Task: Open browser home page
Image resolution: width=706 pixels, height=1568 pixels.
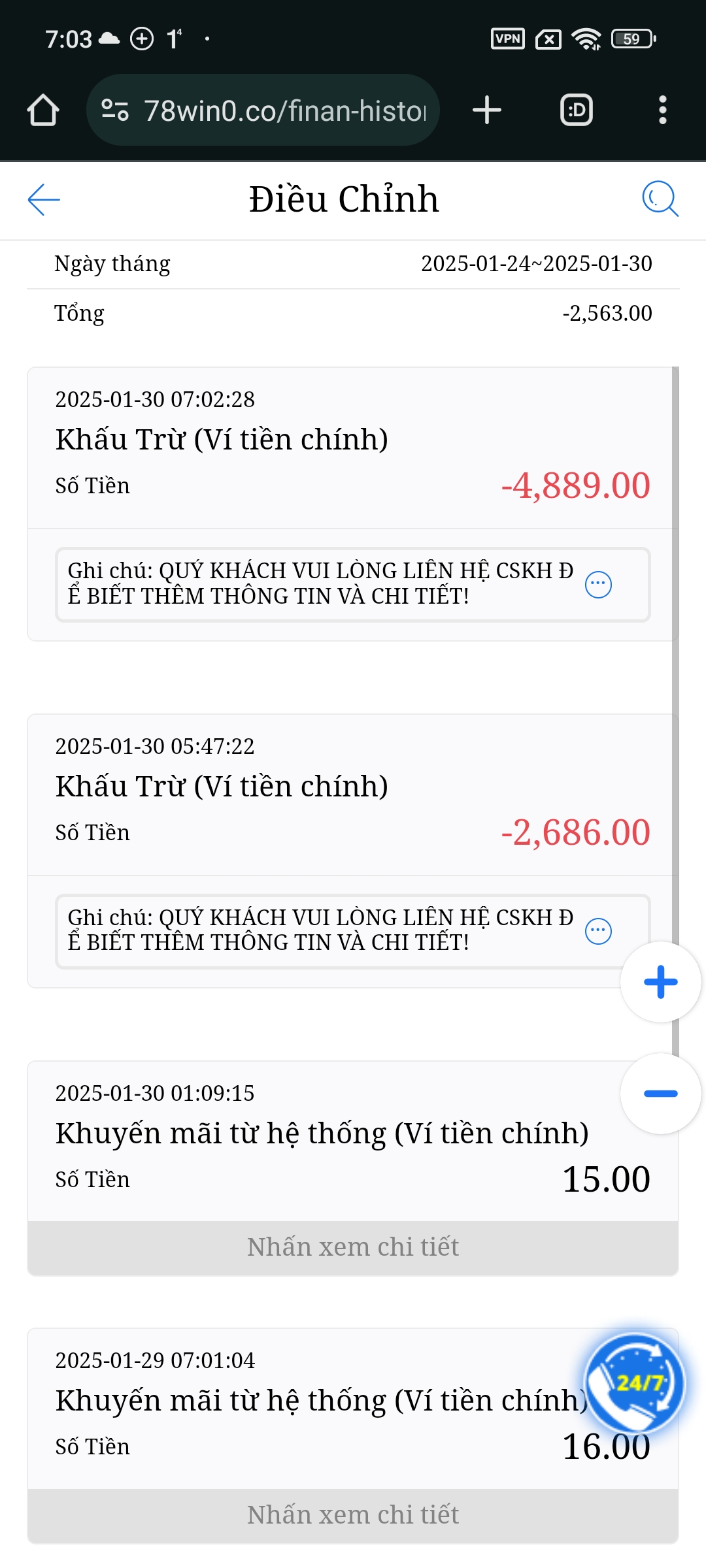Action: click(x=43, y=110)
